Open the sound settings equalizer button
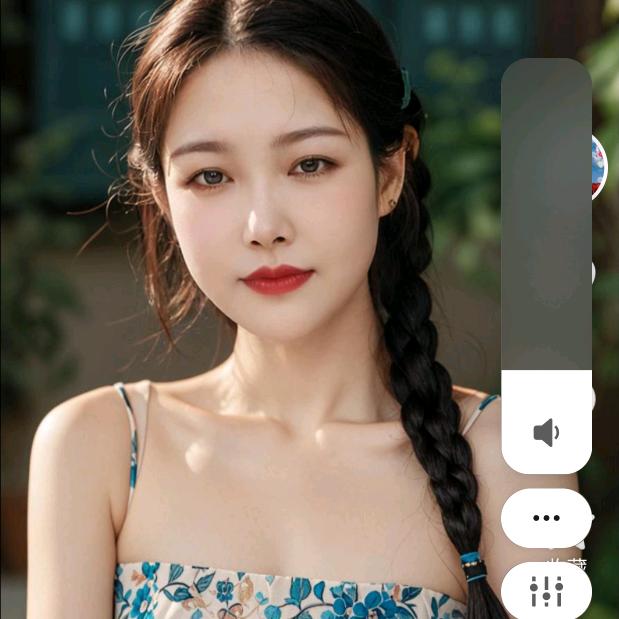The width and height of the screenshot is (619, 619). pyautogui.click(x=546, y=591)
